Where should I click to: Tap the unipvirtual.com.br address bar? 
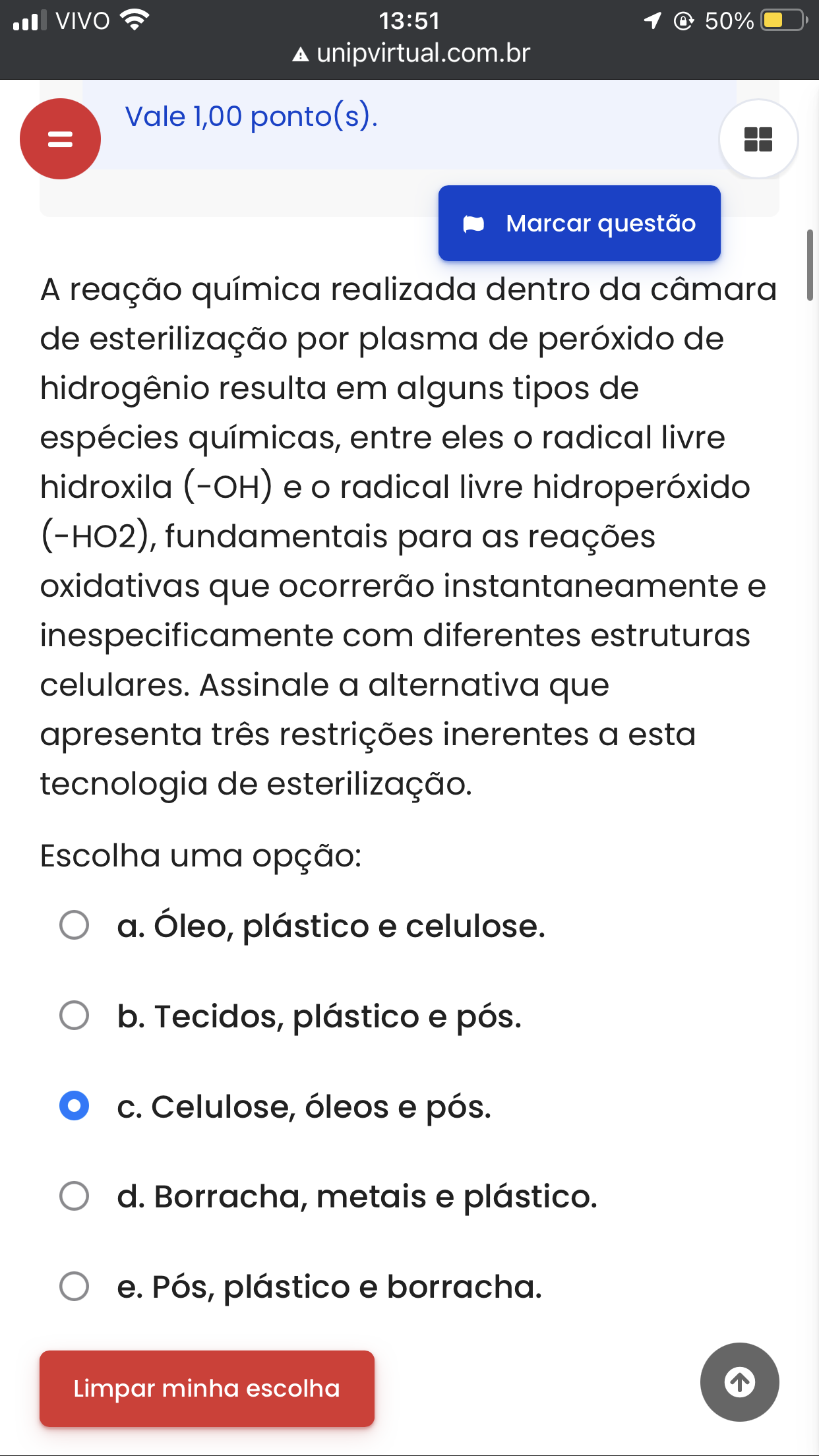pyautogui.click(x=411, y=53)
